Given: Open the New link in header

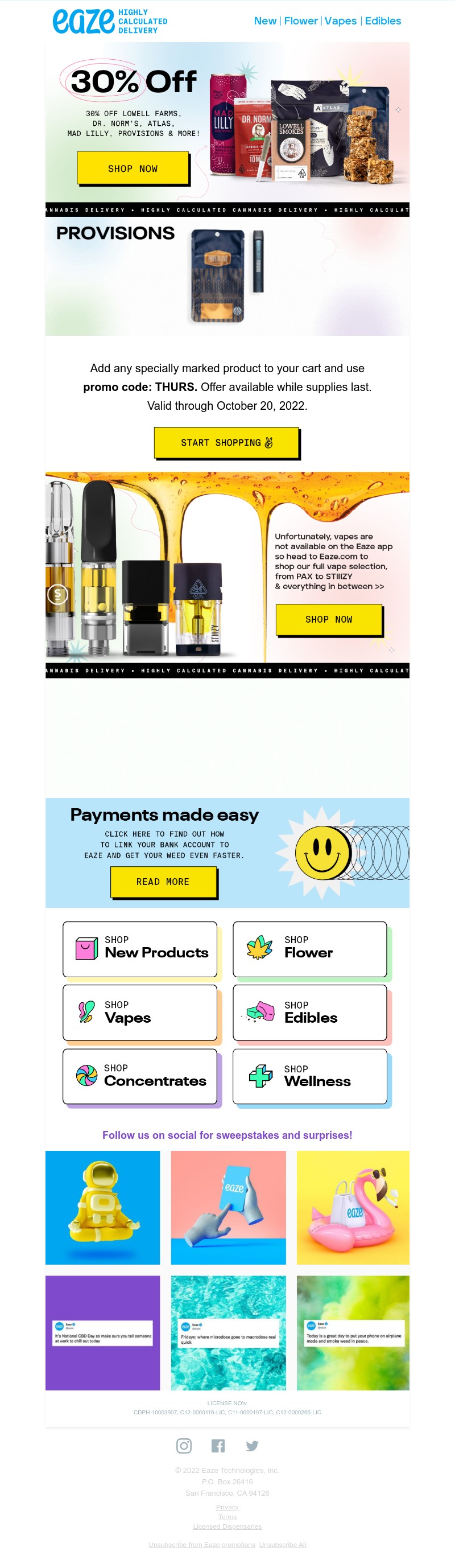Looking at the screenshot, I should point(264,20).
